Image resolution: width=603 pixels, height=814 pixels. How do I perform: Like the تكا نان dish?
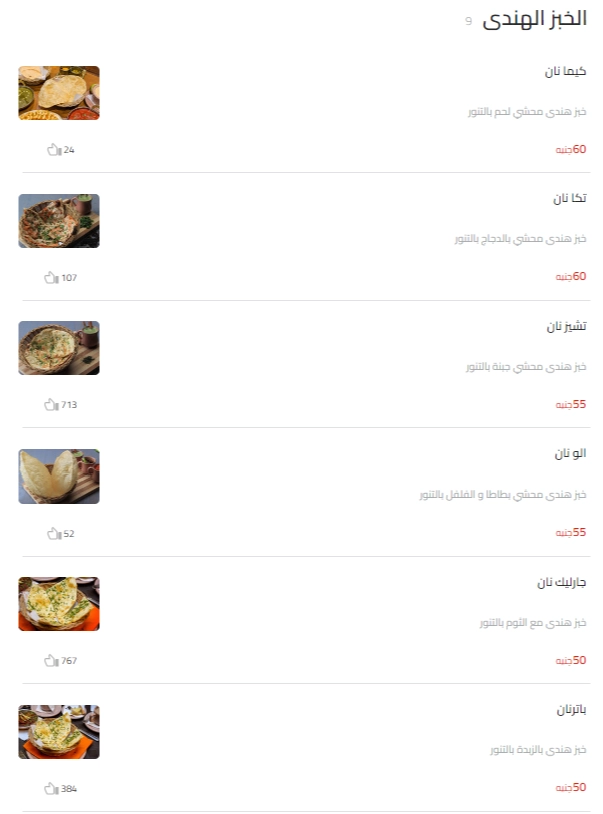pos(50,278)
